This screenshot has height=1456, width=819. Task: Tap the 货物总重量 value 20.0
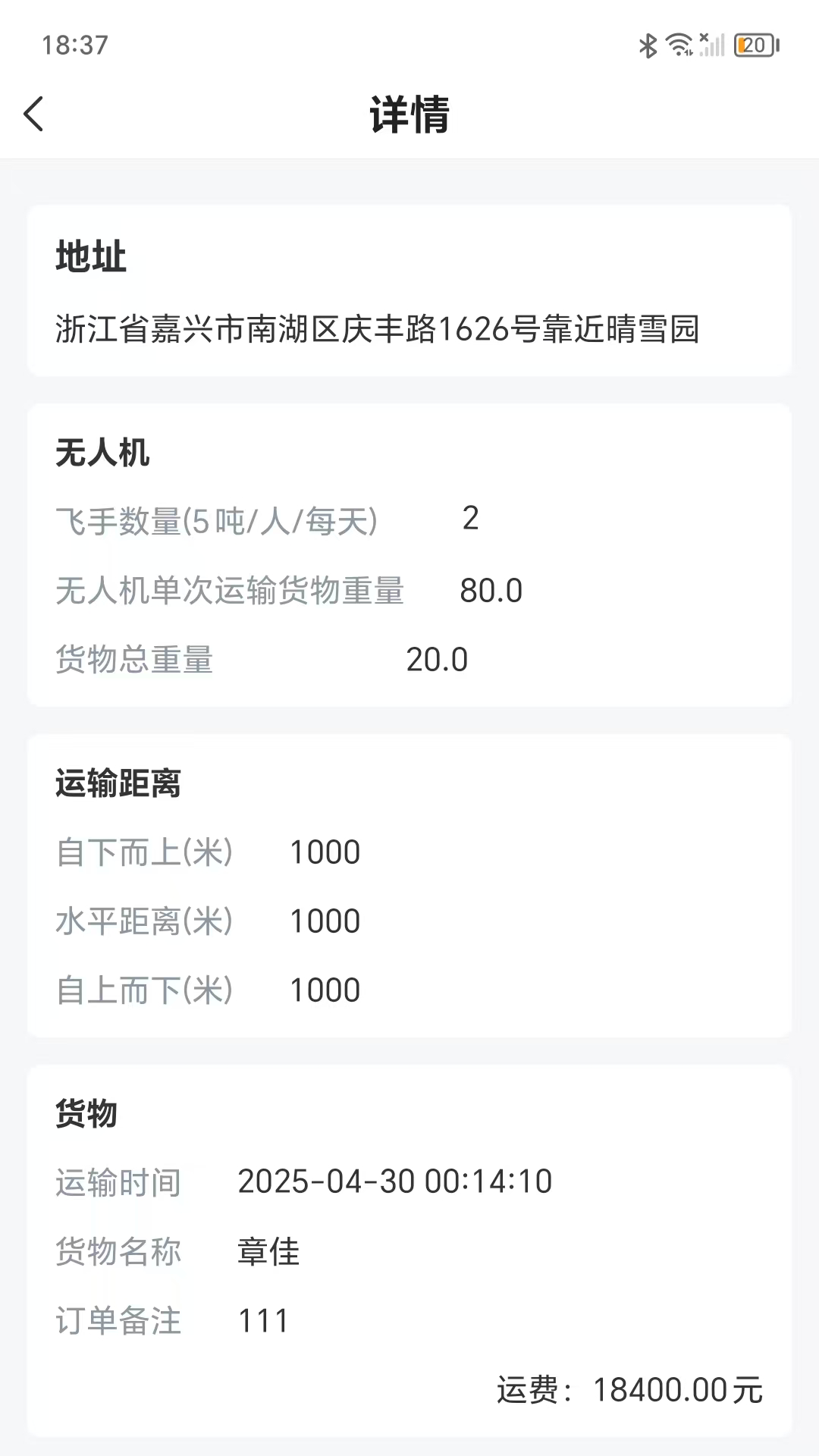[438, 660]
